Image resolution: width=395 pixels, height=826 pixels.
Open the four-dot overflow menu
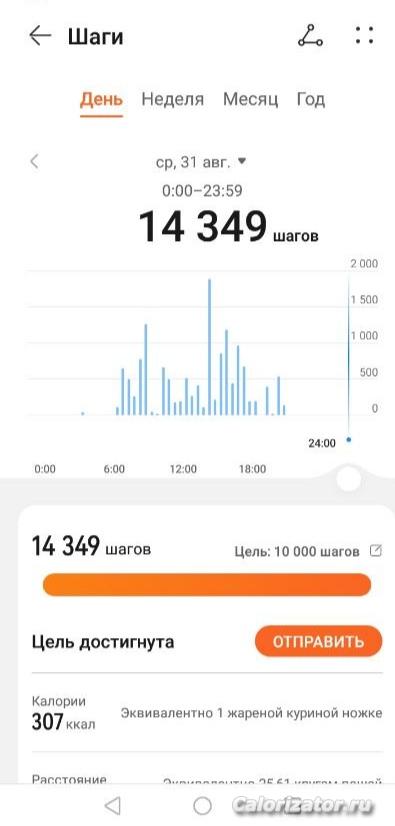(x=364, y=35)
